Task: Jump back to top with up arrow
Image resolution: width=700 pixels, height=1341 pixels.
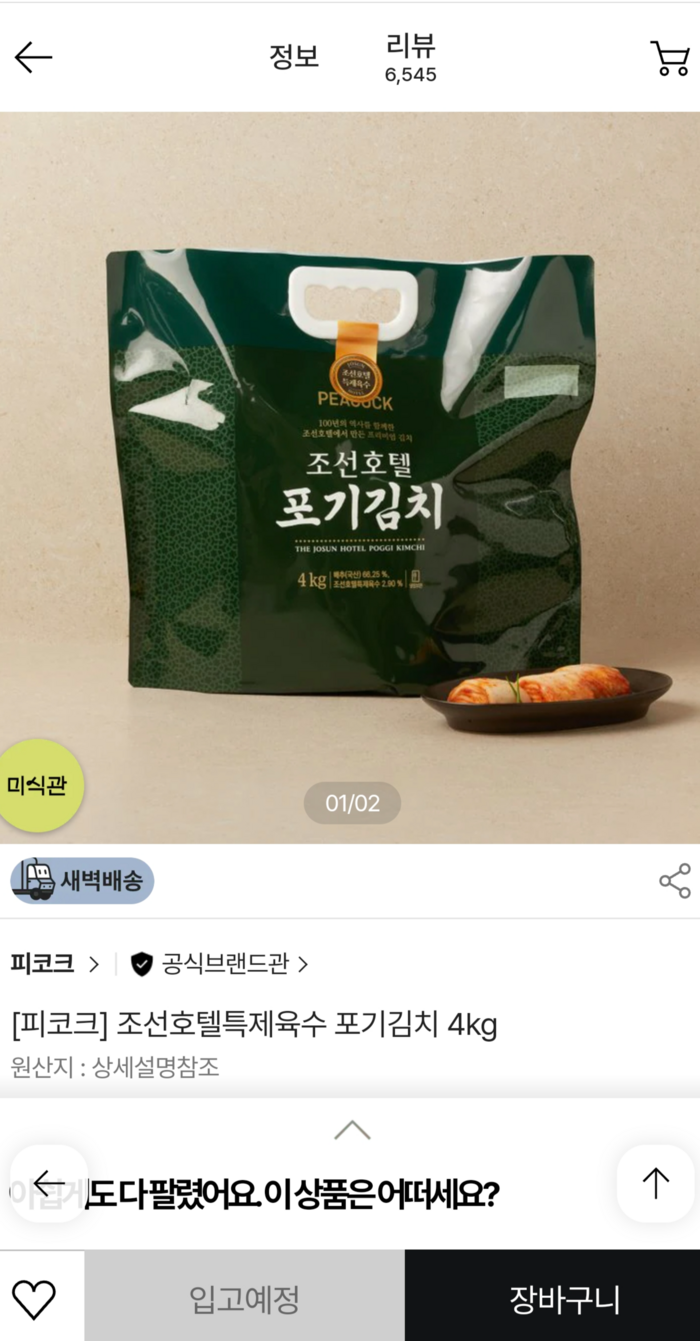Action: pyautogui.click(x=655, y=1183)
